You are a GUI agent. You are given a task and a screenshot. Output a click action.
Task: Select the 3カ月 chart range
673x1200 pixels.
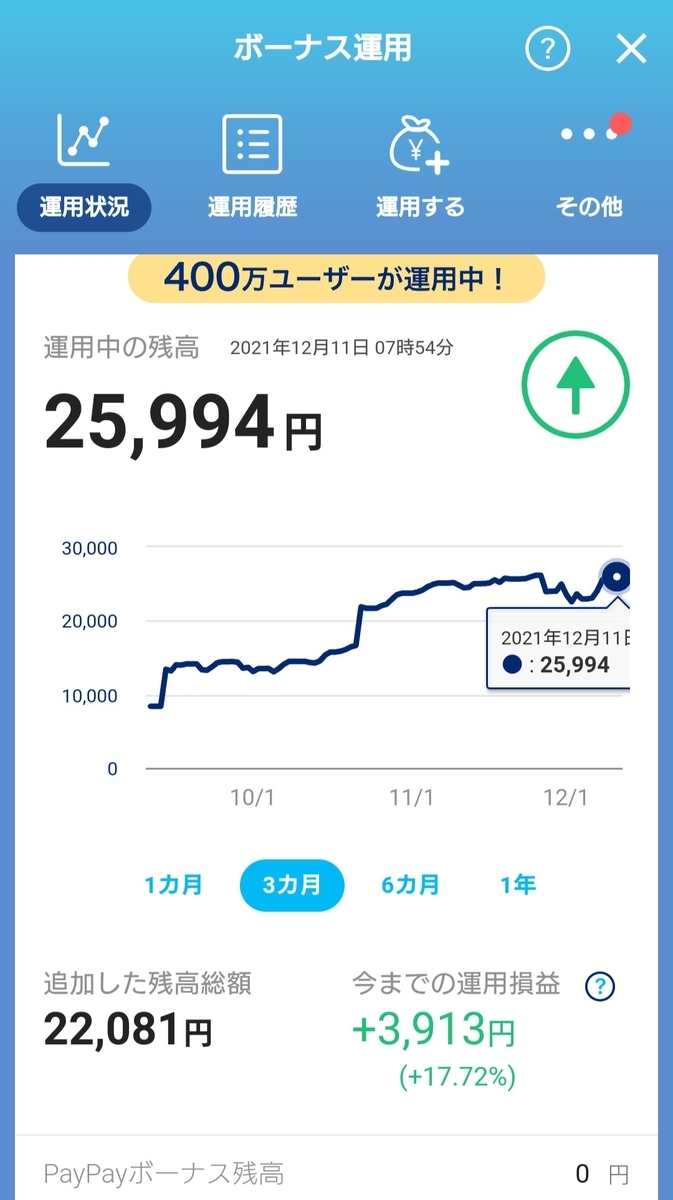(292, 884)
